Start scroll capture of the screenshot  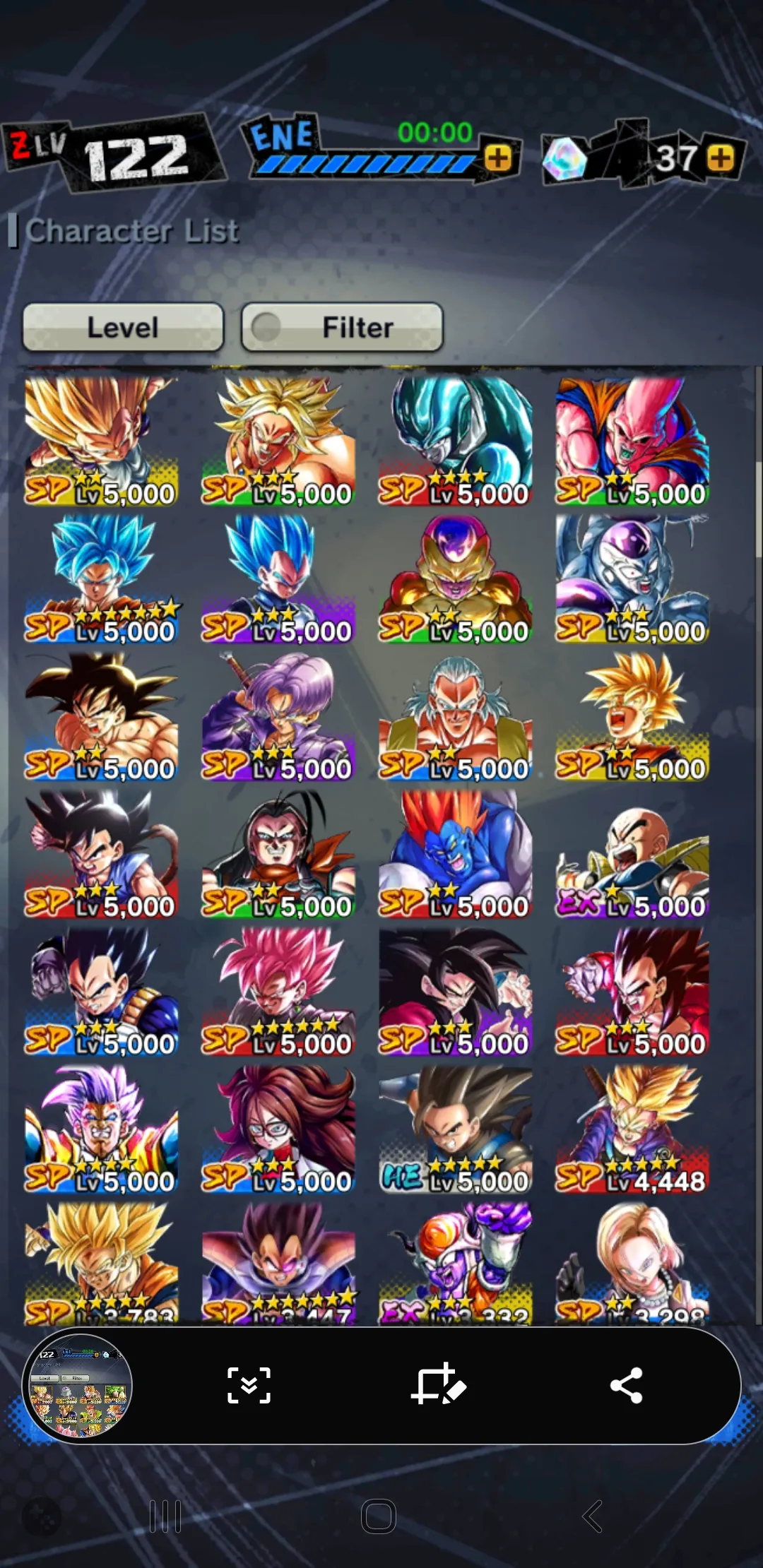point(249,1385)
